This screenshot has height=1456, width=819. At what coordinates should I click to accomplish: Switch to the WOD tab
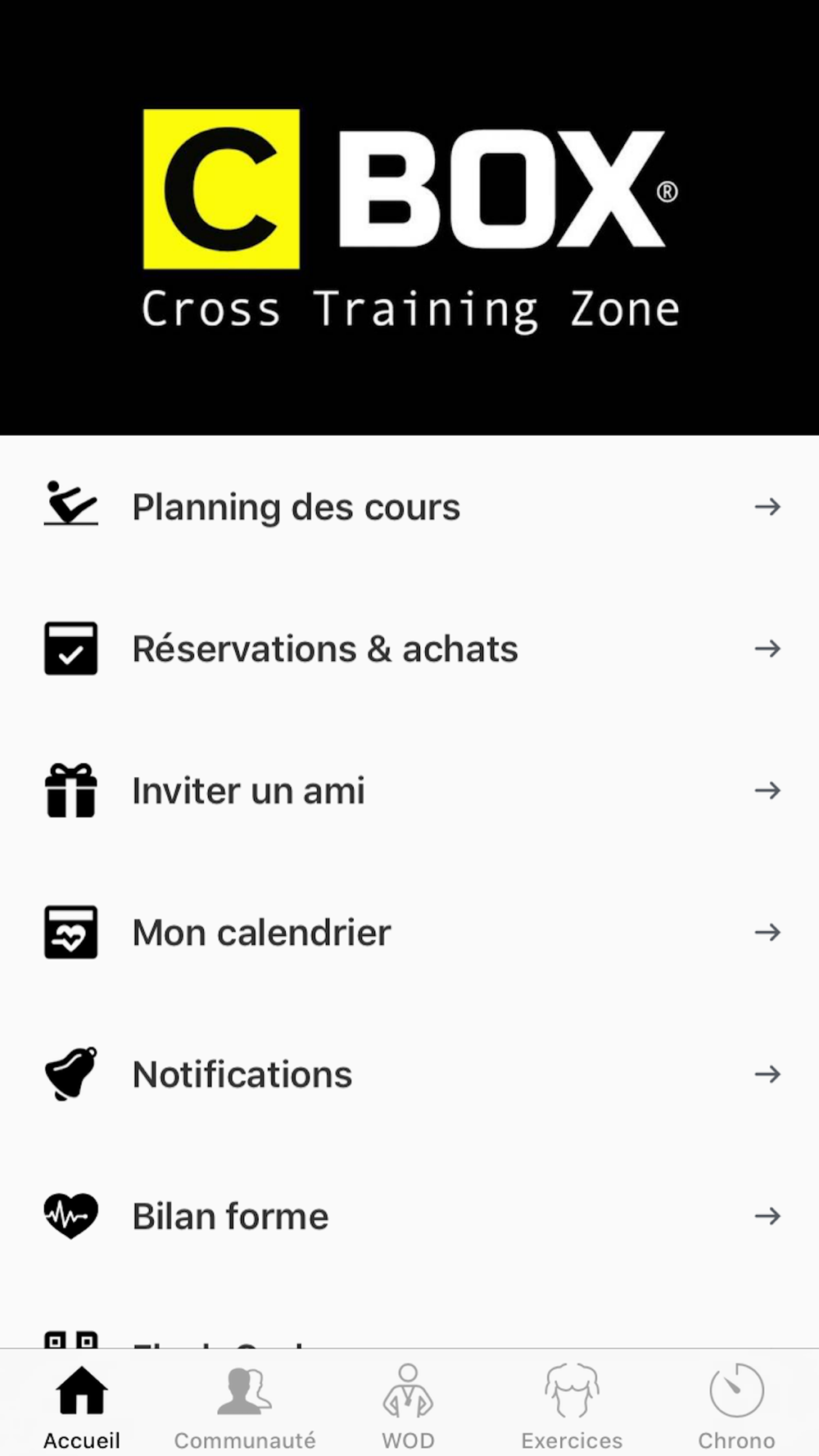tap(409, 1405)
